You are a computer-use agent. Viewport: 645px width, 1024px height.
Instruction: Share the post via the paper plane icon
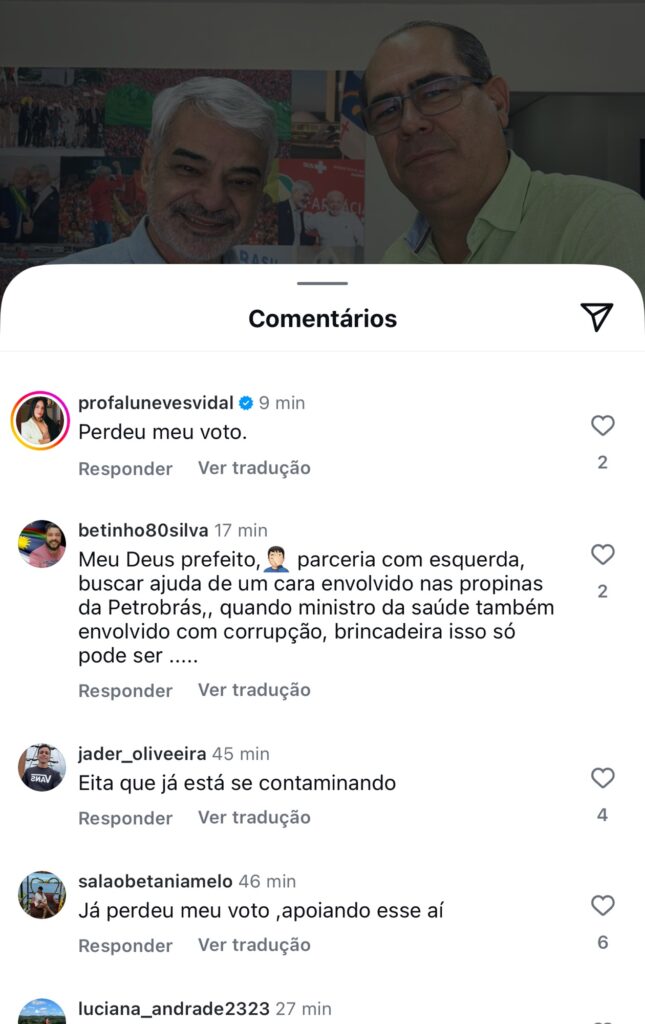click(596, 317)
